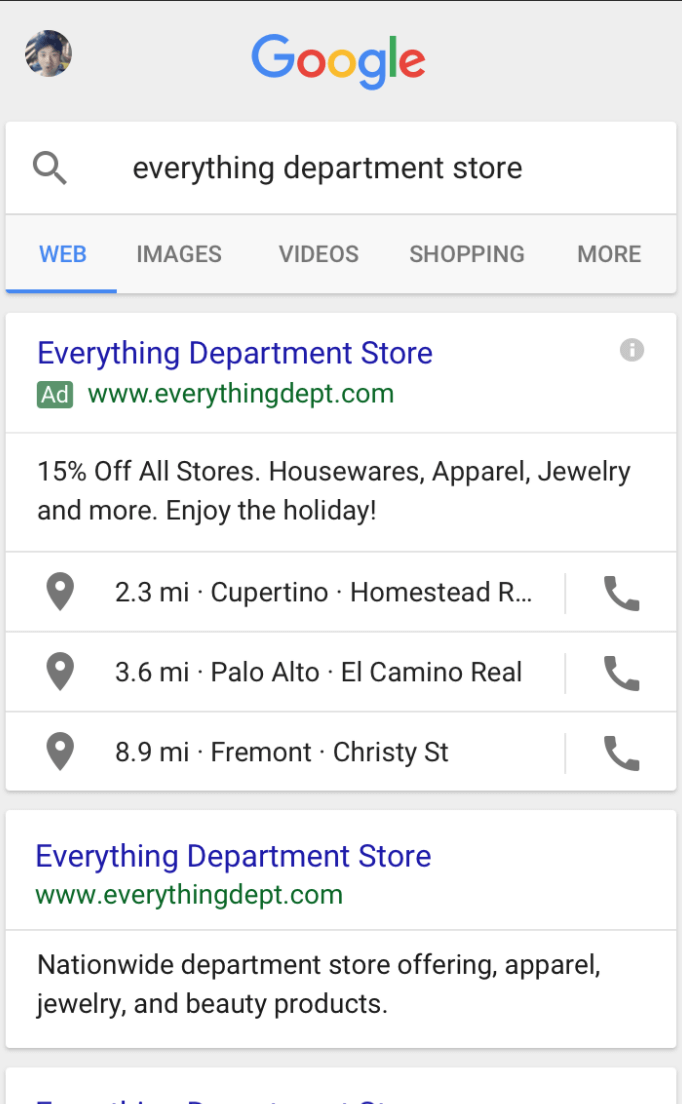Image resolution: width=682 pixels, height=1104 pixels.
Task: Select the Web tab
Action: click(63, 254)
